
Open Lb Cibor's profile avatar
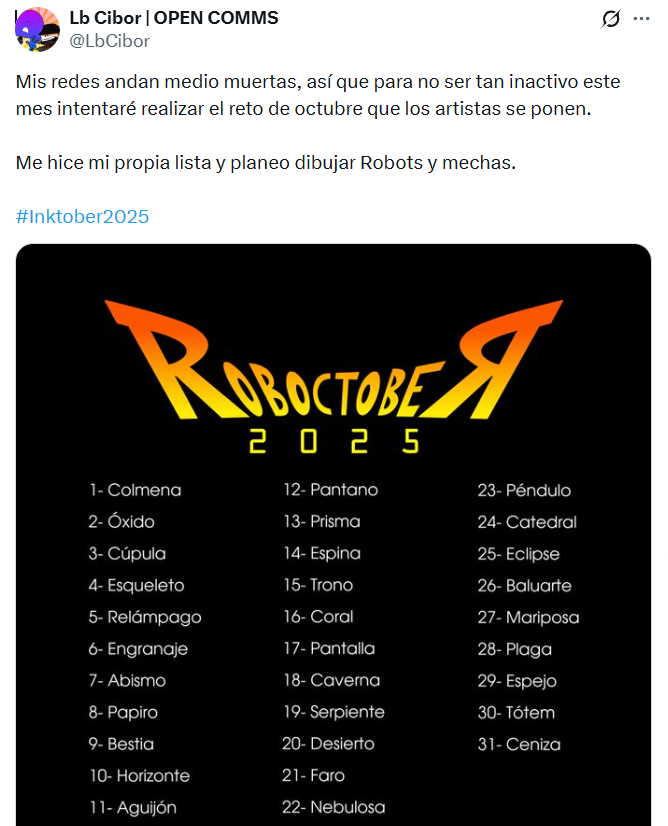point(37,29)
